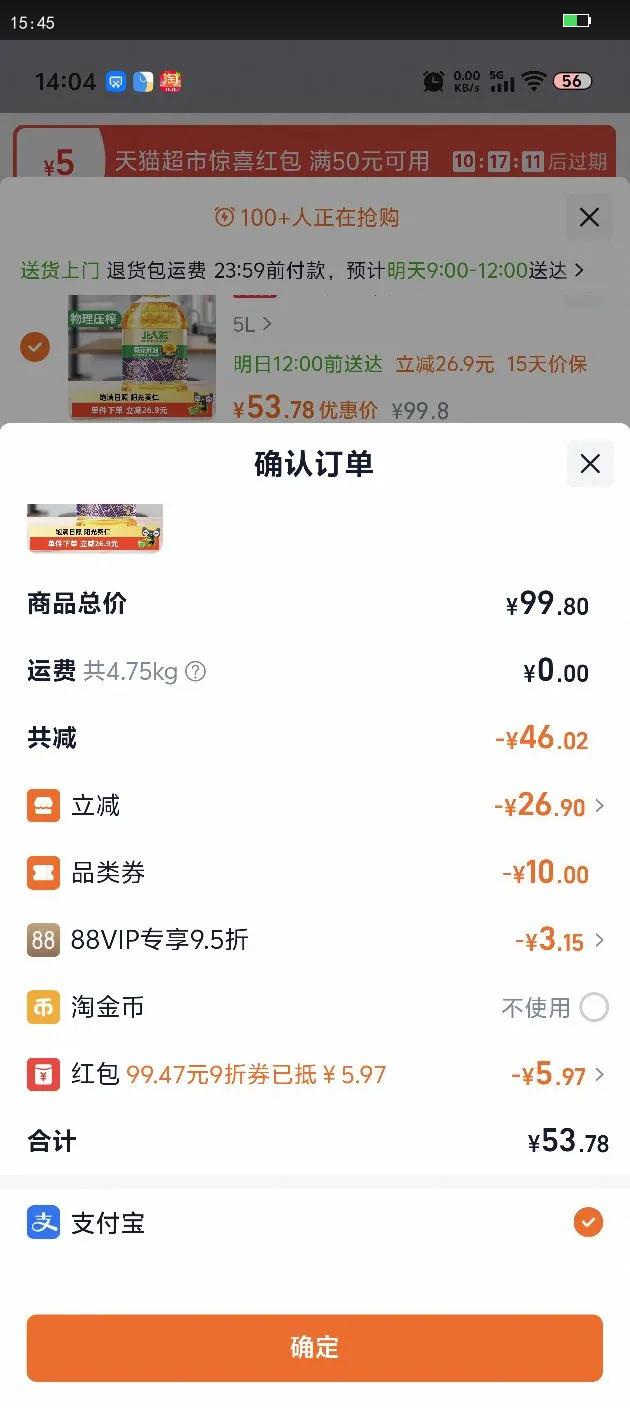Screen dimensions: 630x1408
Task: Open 88VIP专享9.5折 discount details
Action: tap(599, 940)
